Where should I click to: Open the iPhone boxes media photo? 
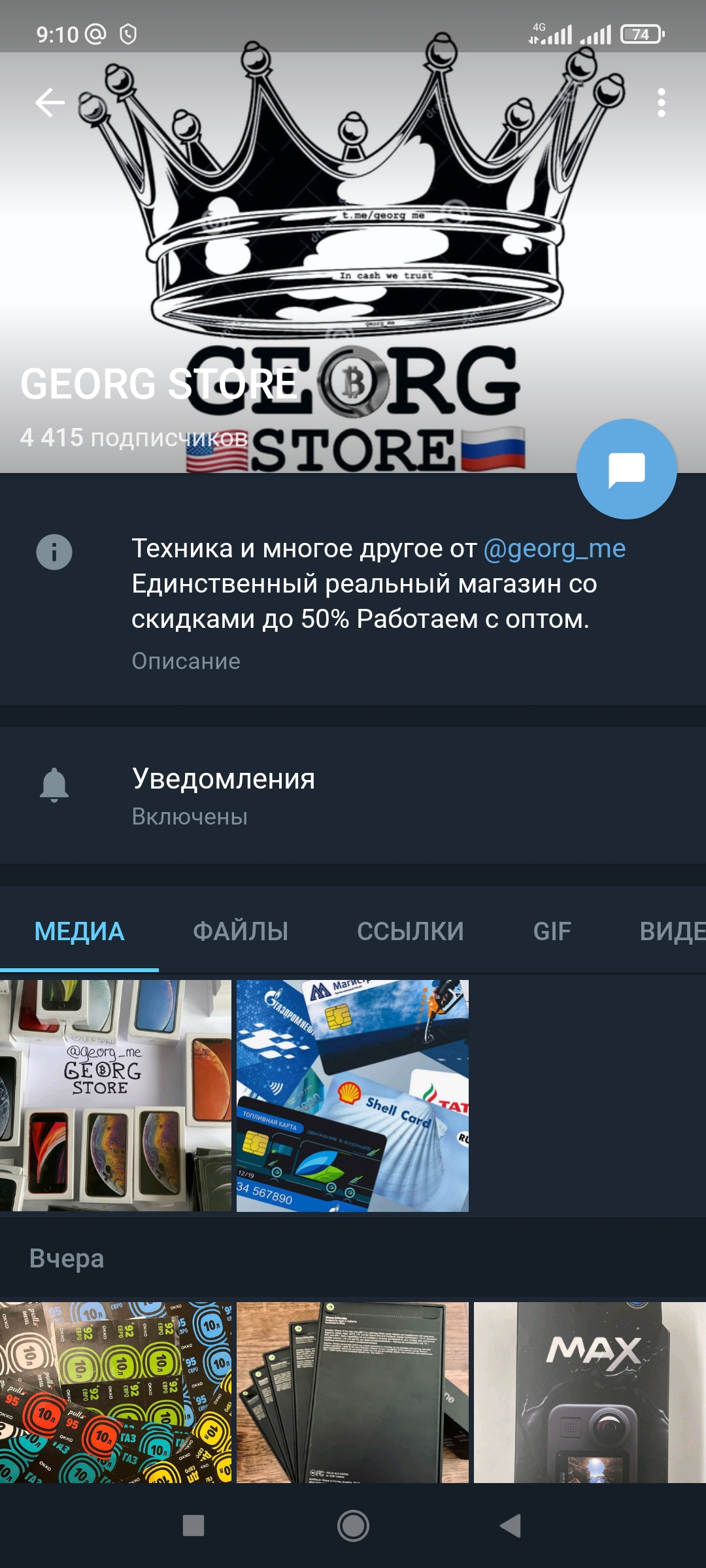pos(116,1096)
